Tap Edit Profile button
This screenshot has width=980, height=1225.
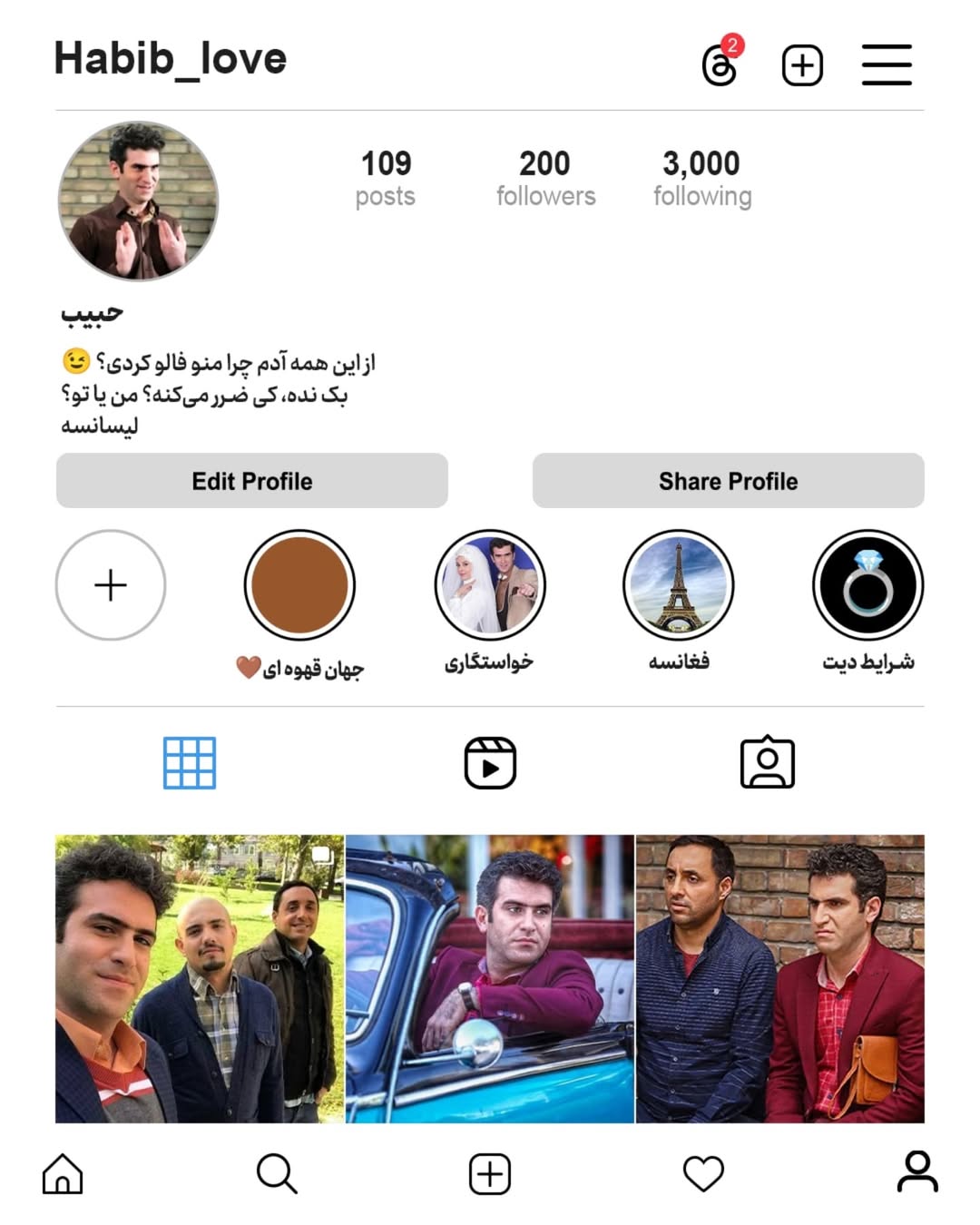252,481
